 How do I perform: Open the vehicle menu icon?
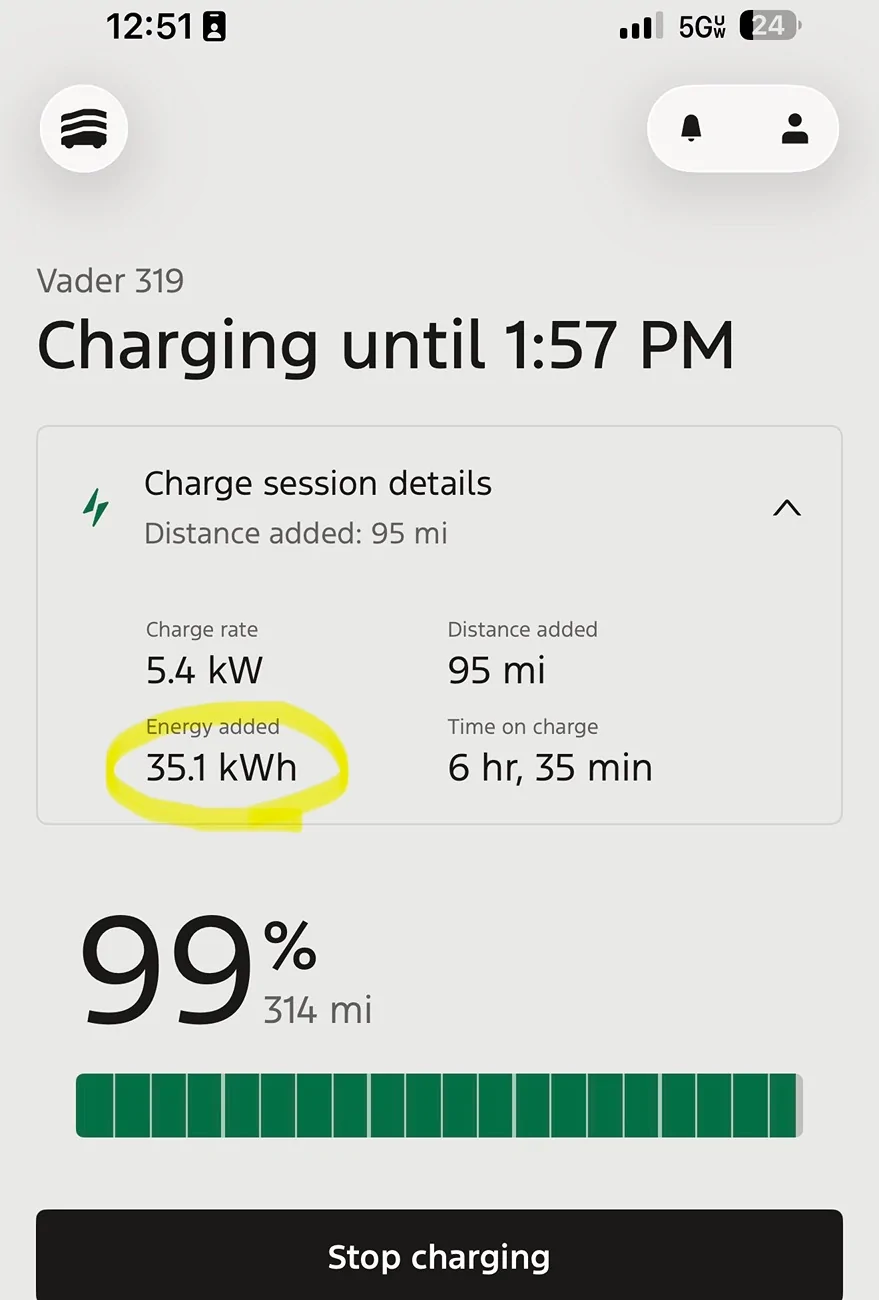pos(83,128)
